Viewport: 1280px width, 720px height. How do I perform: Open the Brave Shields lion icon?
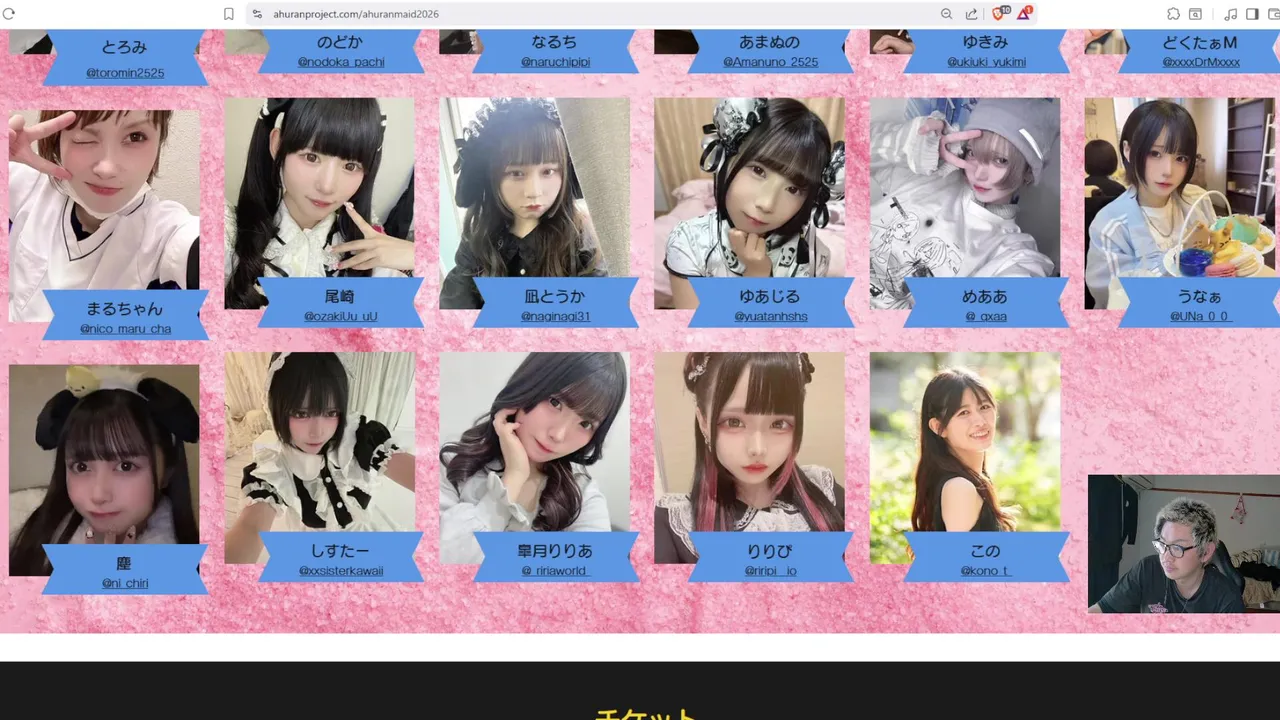click(999, 14)
